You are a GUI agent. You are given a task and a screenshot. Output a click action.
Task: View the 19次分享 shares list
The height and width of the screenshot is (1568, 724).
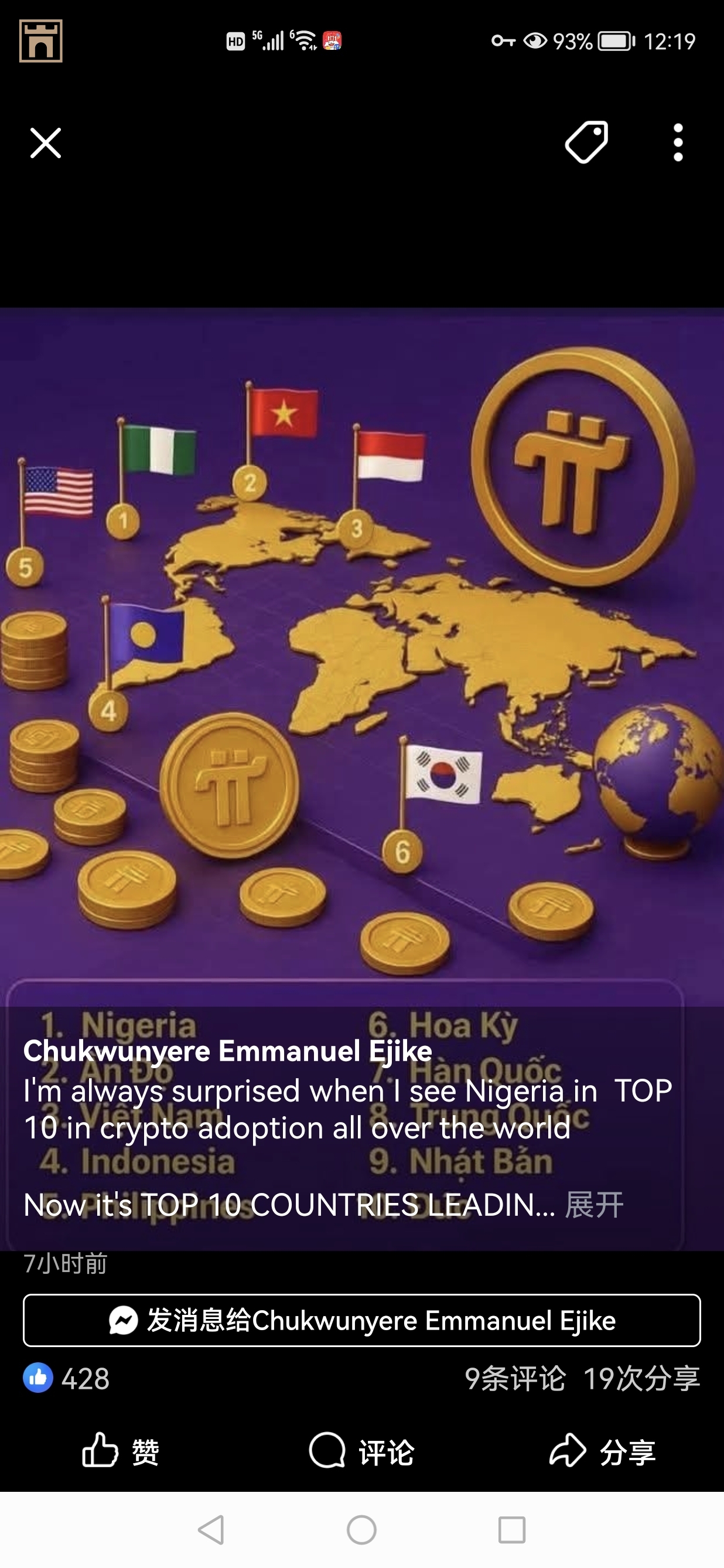[641, 1378]
